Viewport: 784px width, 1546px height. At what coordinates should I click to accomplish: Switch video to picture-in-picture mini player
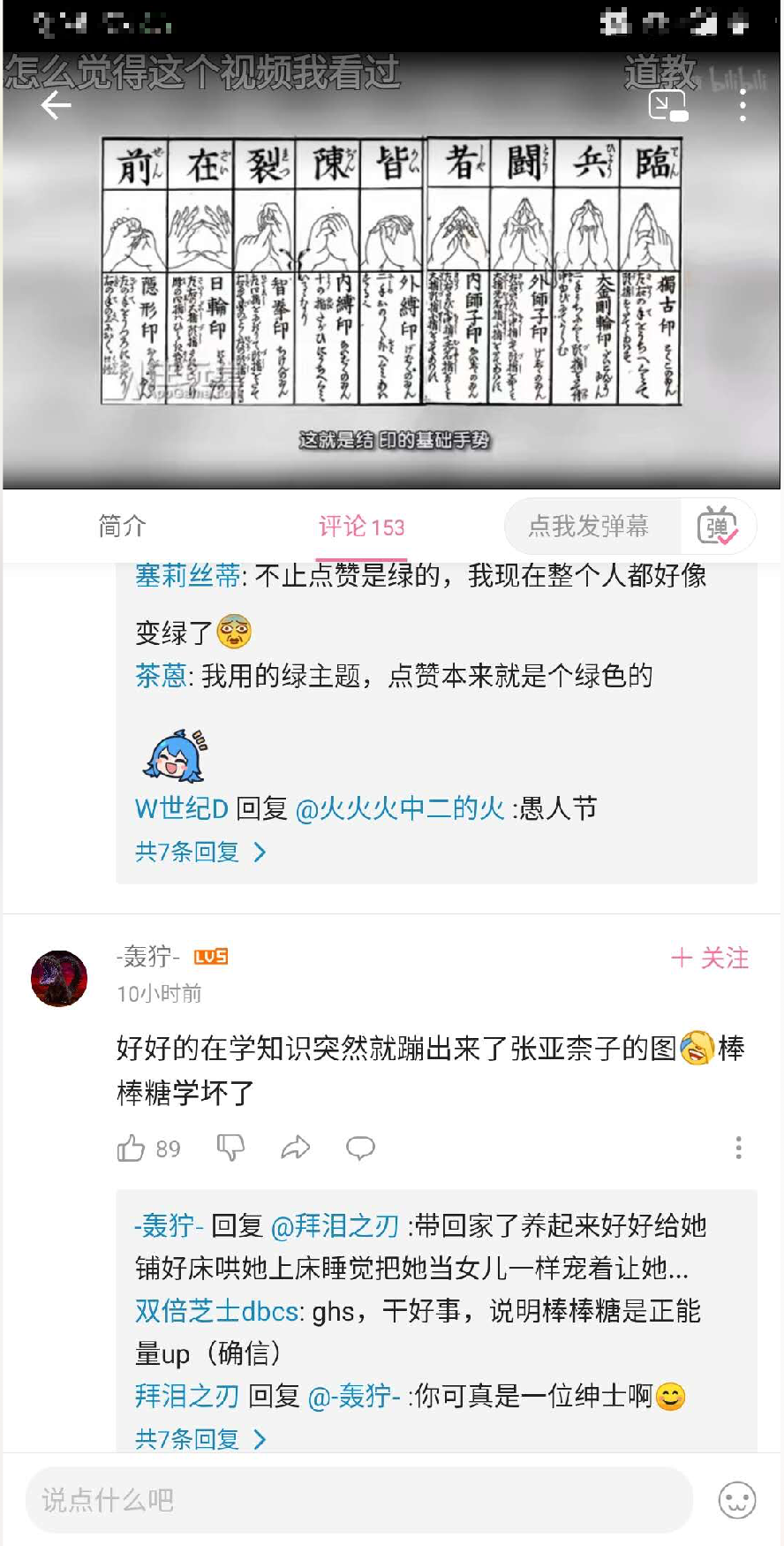668,106
